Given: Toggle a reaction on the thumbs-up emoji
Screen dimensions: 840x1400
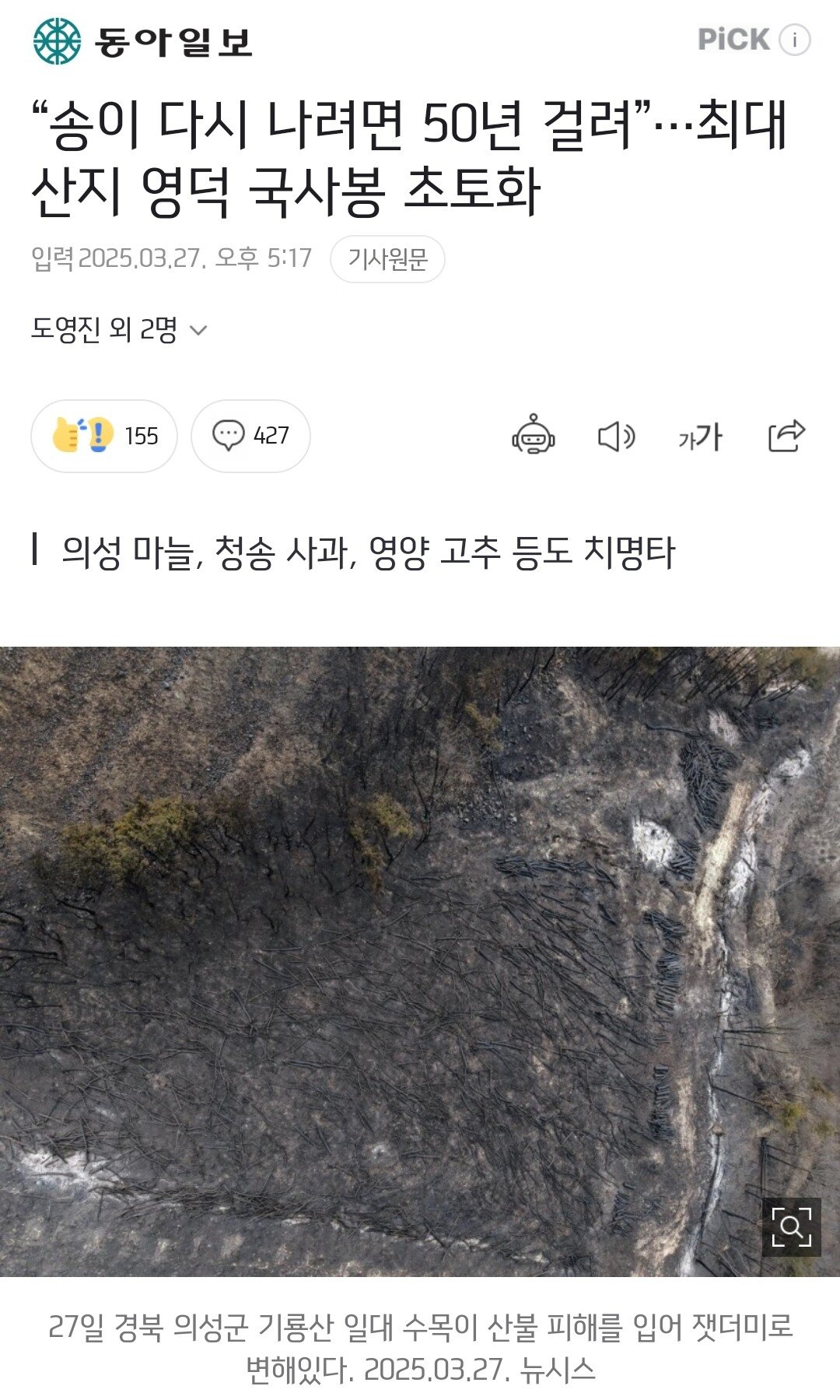Looking at the screenshot, I should point(83,436).
